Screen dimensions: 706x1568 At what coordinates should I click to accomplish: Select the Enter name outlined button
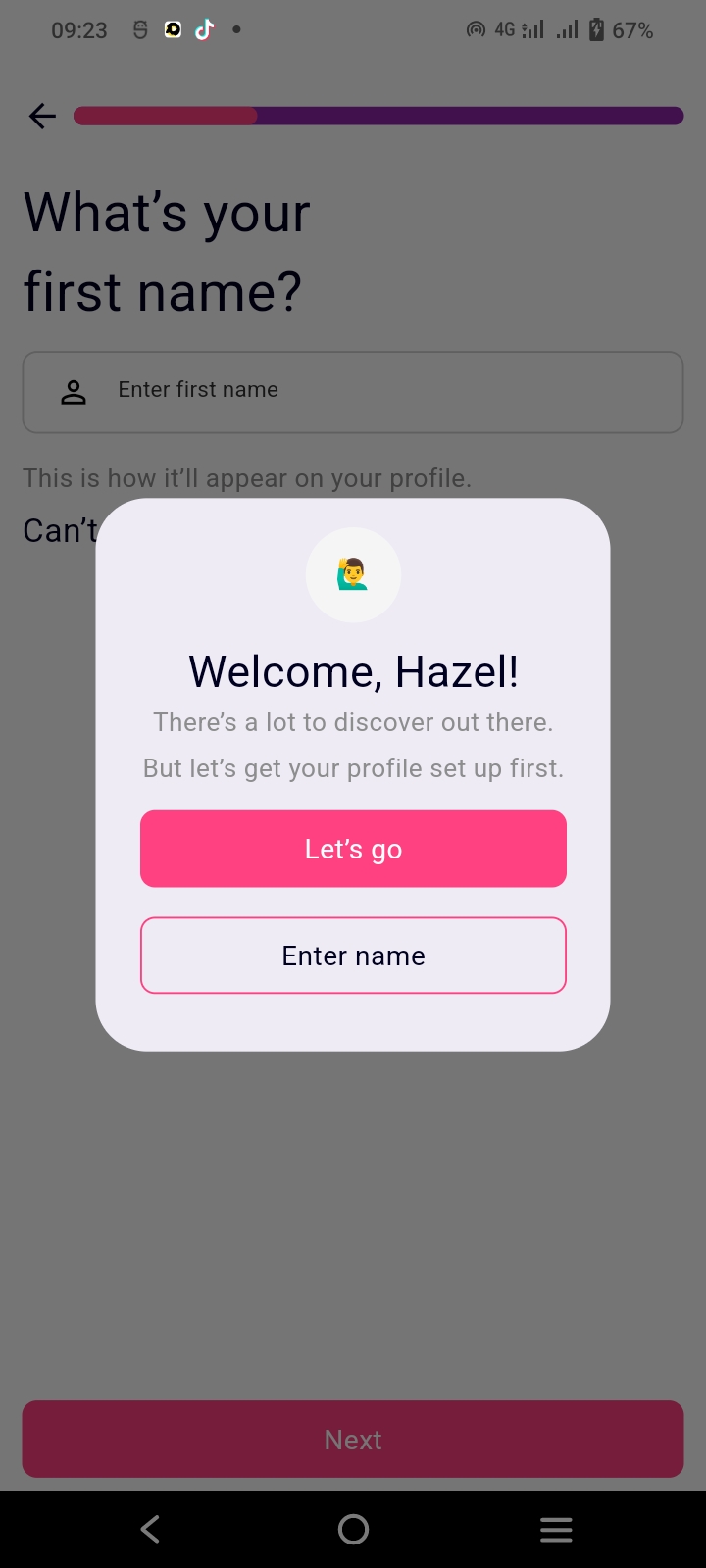(353, 955)
